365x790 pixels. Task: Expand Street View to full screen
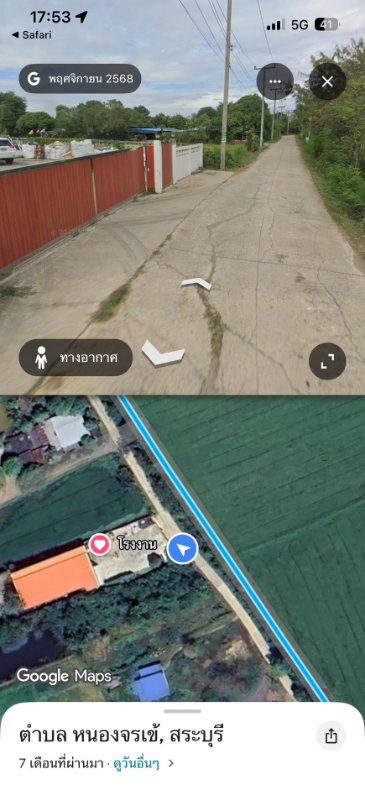(x=327, y=361)
